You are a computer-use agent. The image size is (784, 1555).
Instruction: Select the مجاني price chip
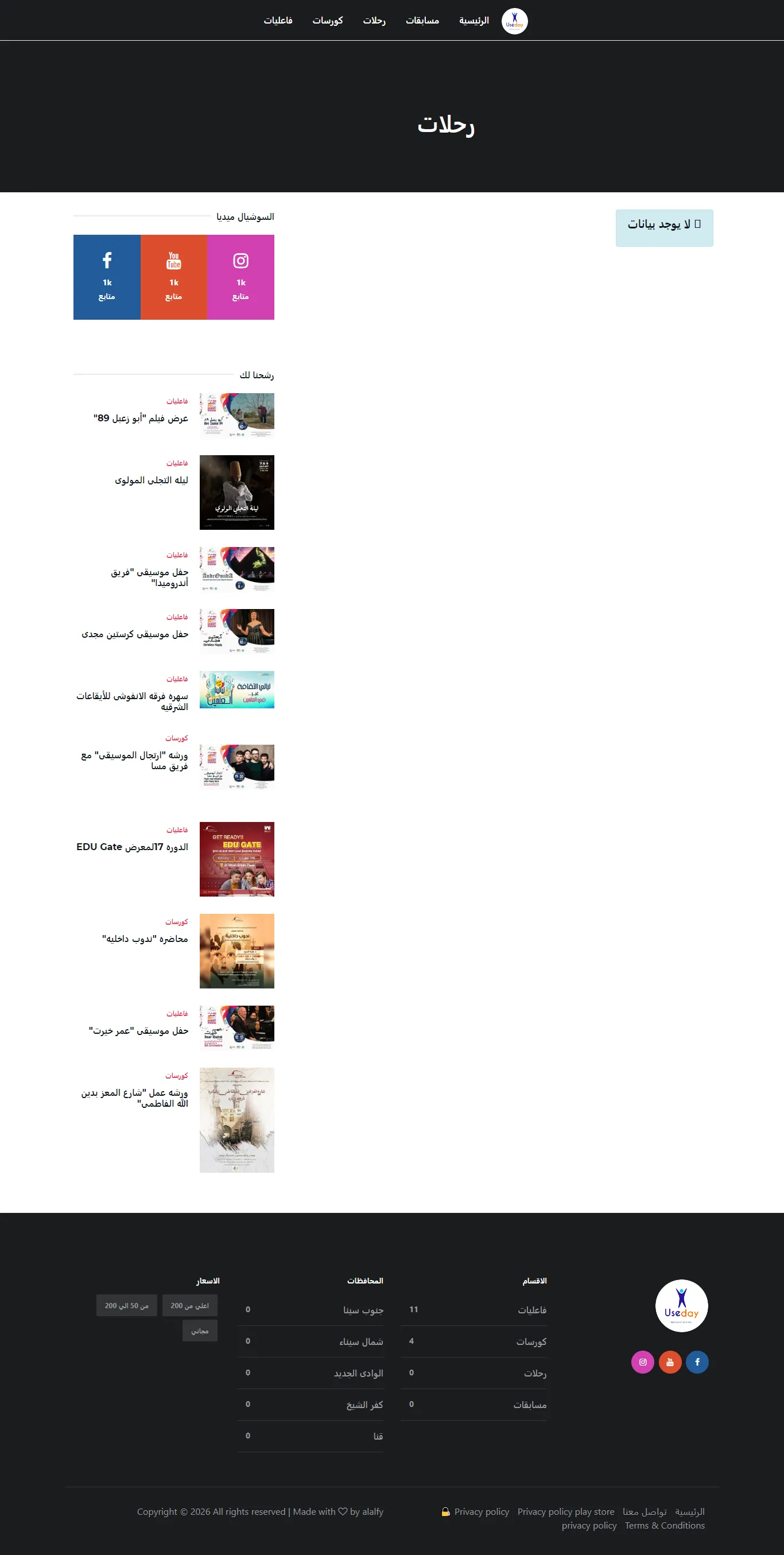tap(200, 1331)
